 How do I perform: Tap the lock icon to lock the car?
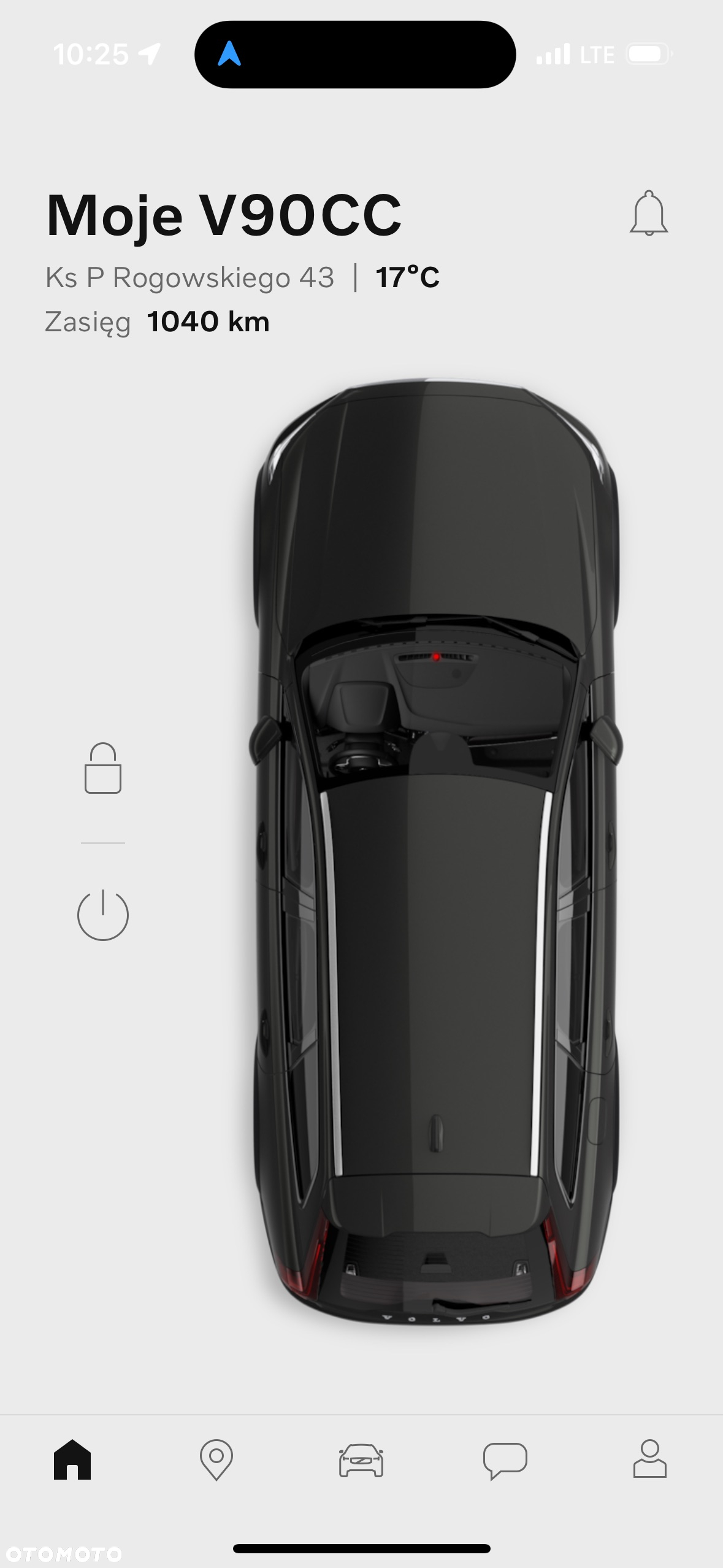pyautogui.click(x=103, y=769)
